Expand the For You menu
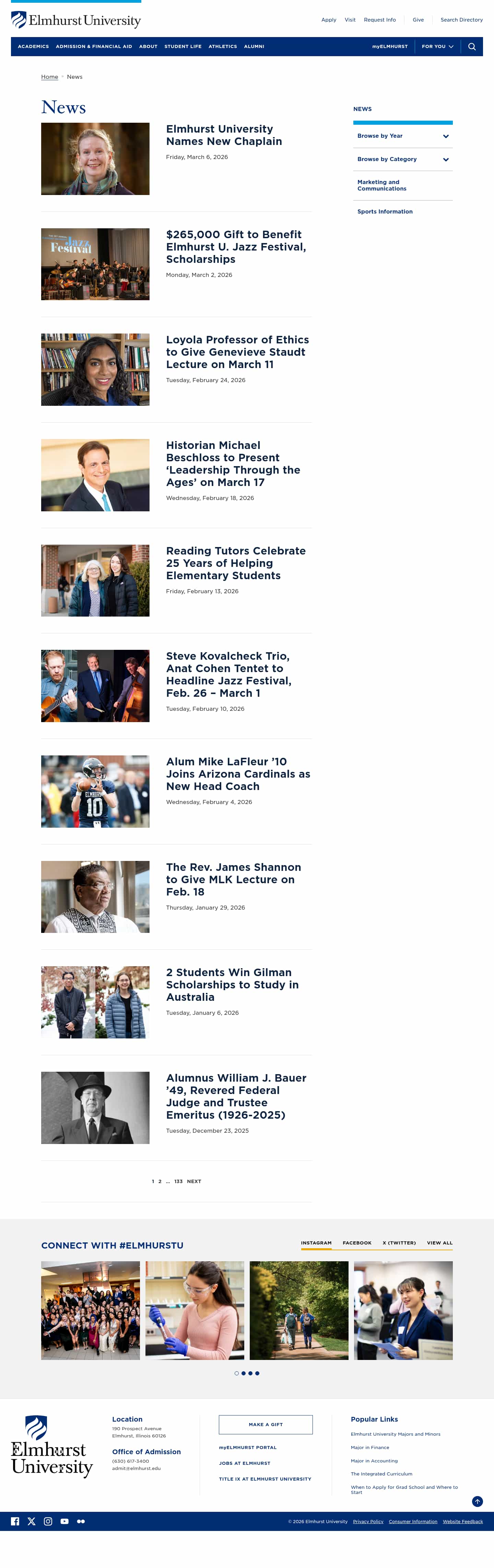Image resolution: width=494 pixels, height=1568 pixels. [x=437, y=47]
